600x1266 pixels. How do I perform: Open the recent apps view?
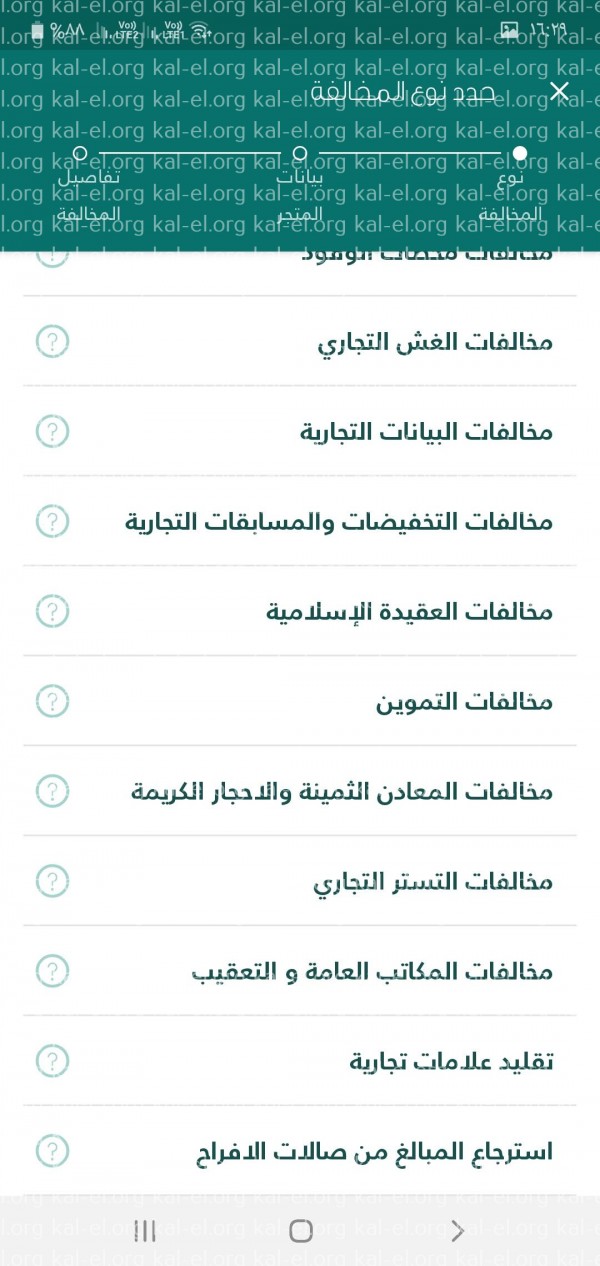(145, 1231)
